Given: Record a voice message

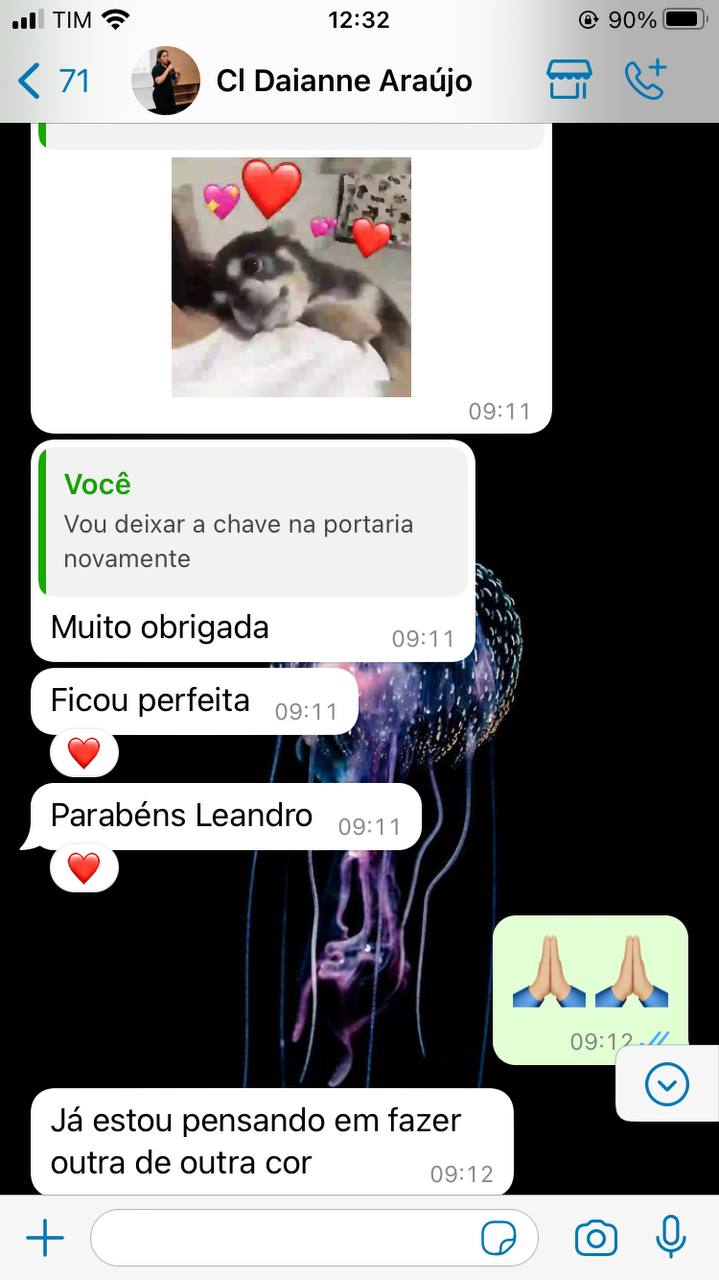Looking at the screenshot, I should [671, 1238].
